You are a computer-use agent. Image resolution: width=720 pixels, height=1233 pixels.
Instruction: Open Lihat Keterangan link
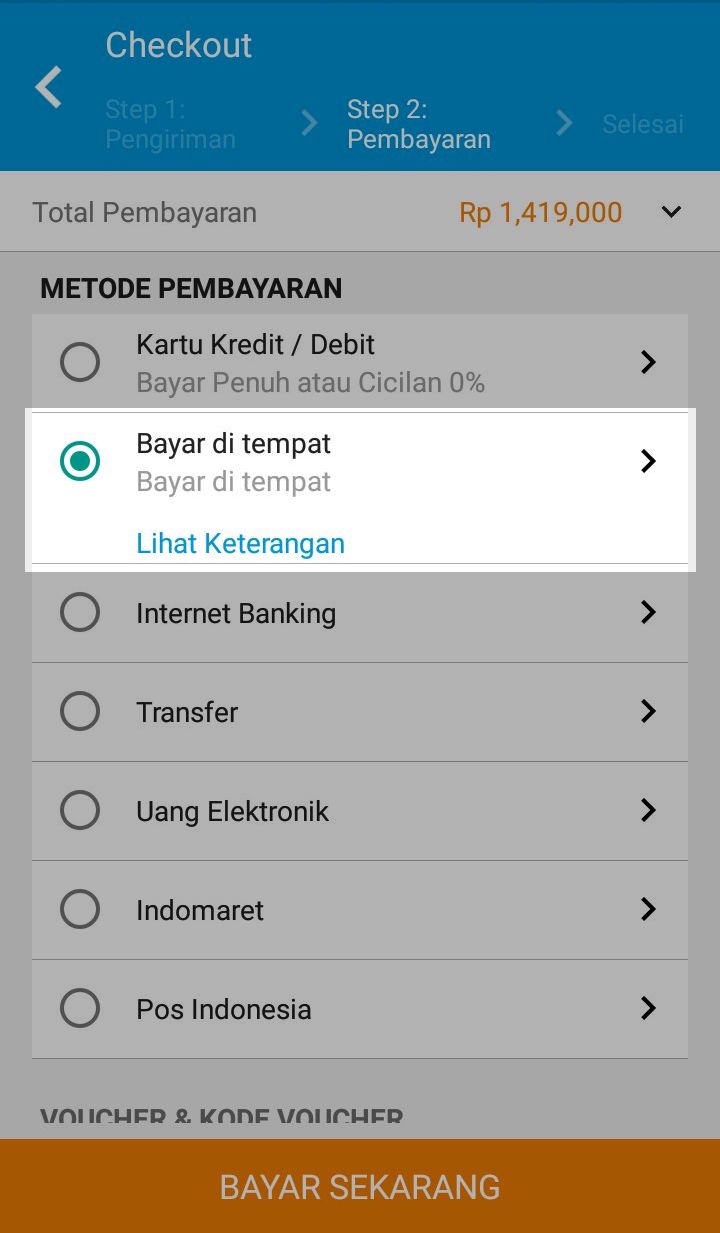click(240, 543)
